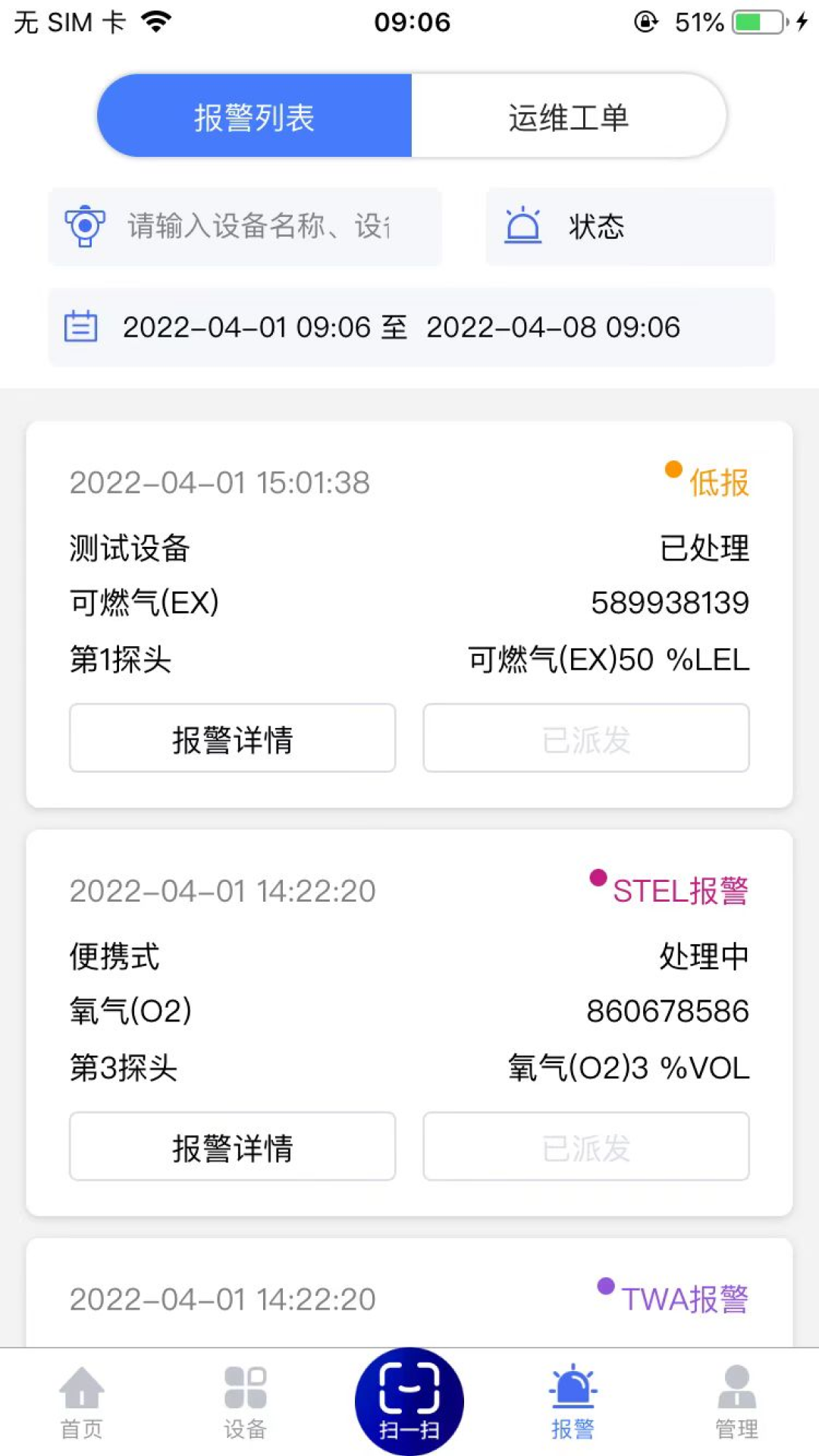Click the TWA报警 status label
The width and height of the screenshot is (819, 1456).
(x=687, y=1298)
